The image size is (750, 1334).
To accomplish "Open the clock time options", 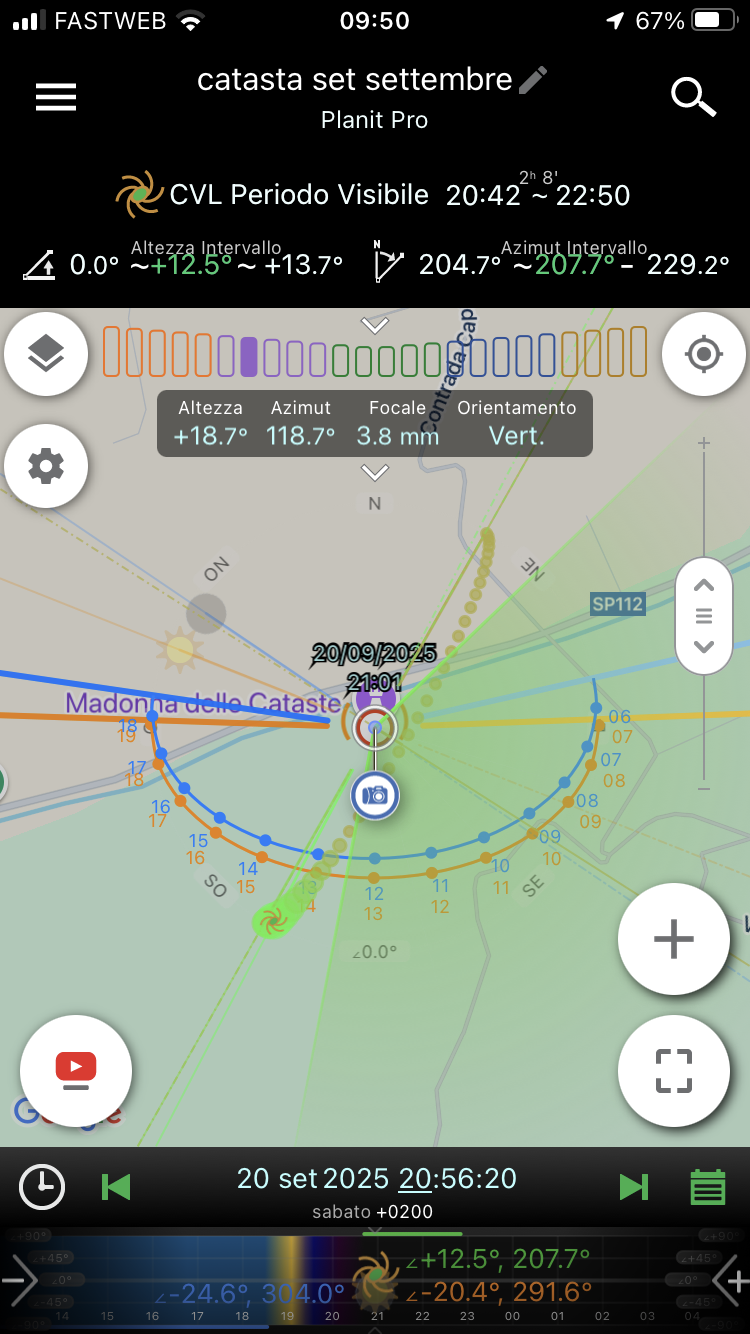I will tap(42, 1187).
